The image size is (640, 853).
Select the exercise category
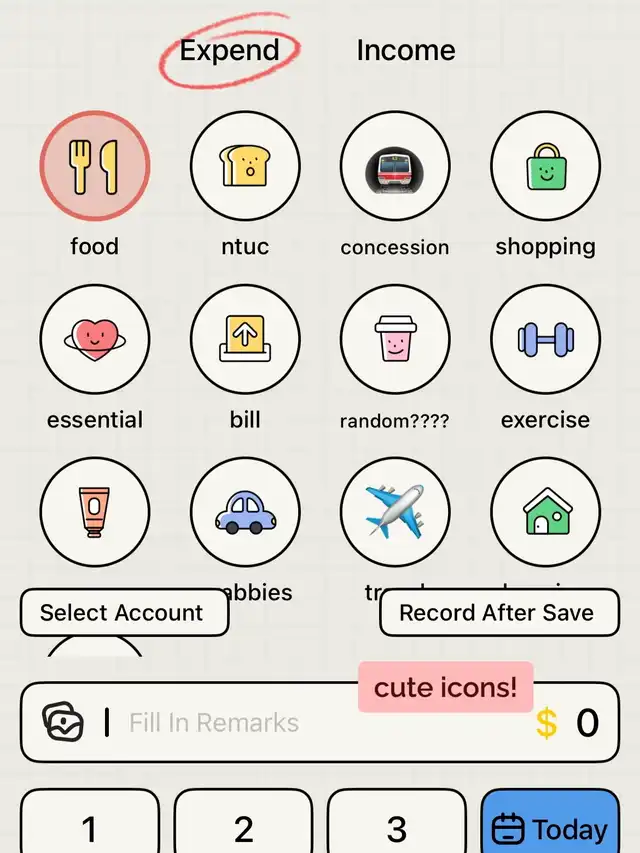click(x=545, y=338)
